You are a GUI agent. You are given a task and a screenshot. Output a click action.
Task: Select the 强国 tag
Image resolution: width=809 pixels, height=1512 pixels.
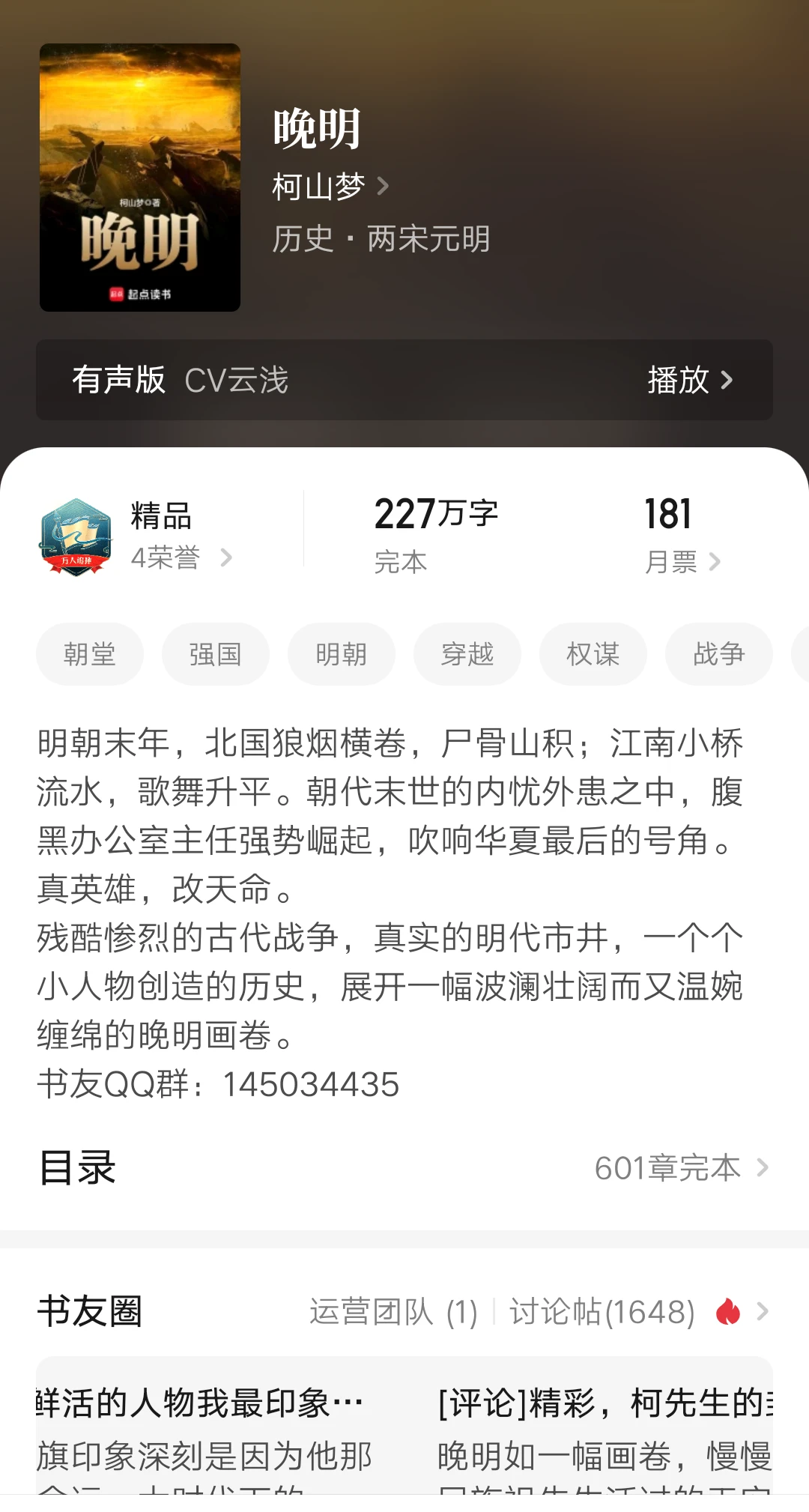(x=216, y=653)
